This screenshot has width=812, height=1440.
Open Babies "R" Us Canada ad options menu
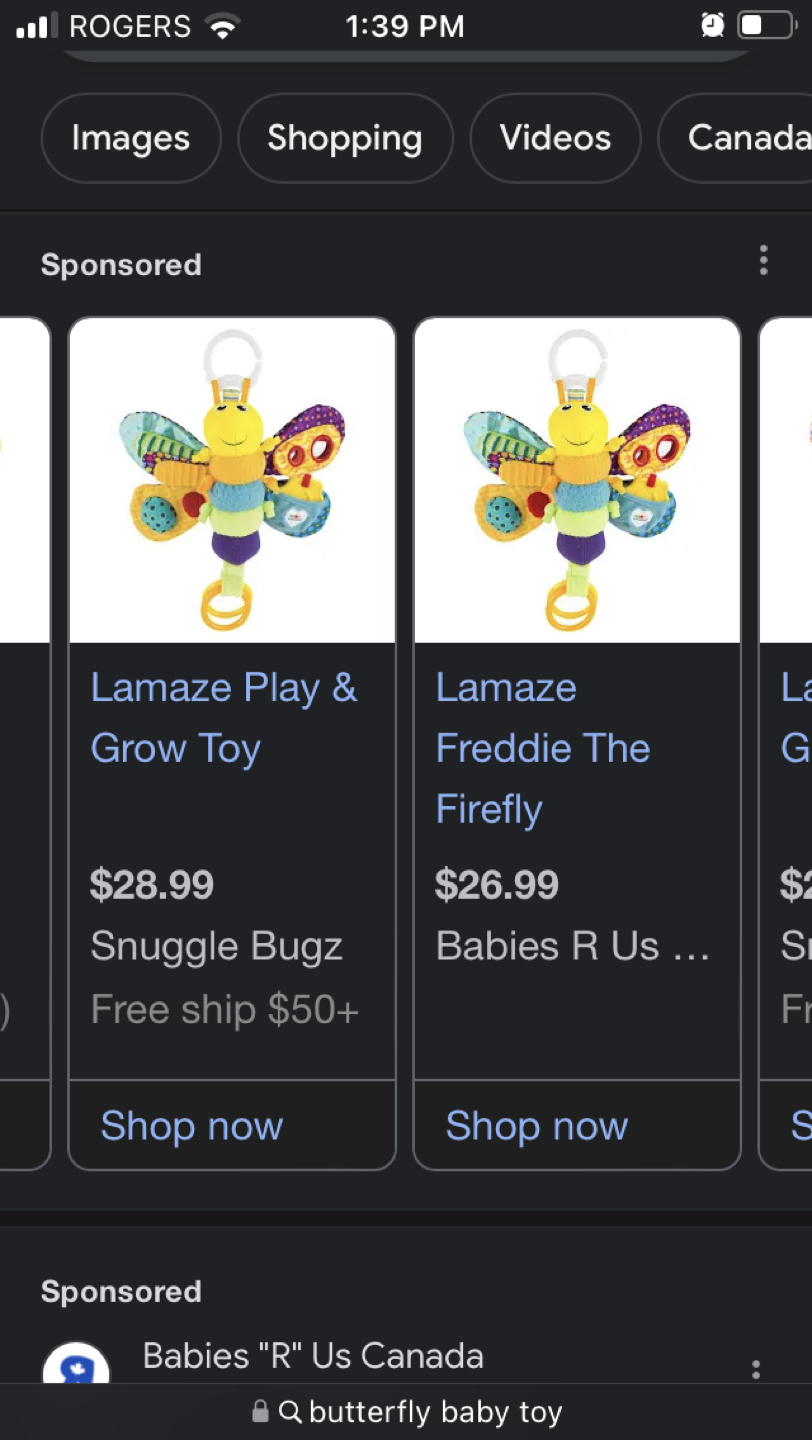(x=755, y=1368)
